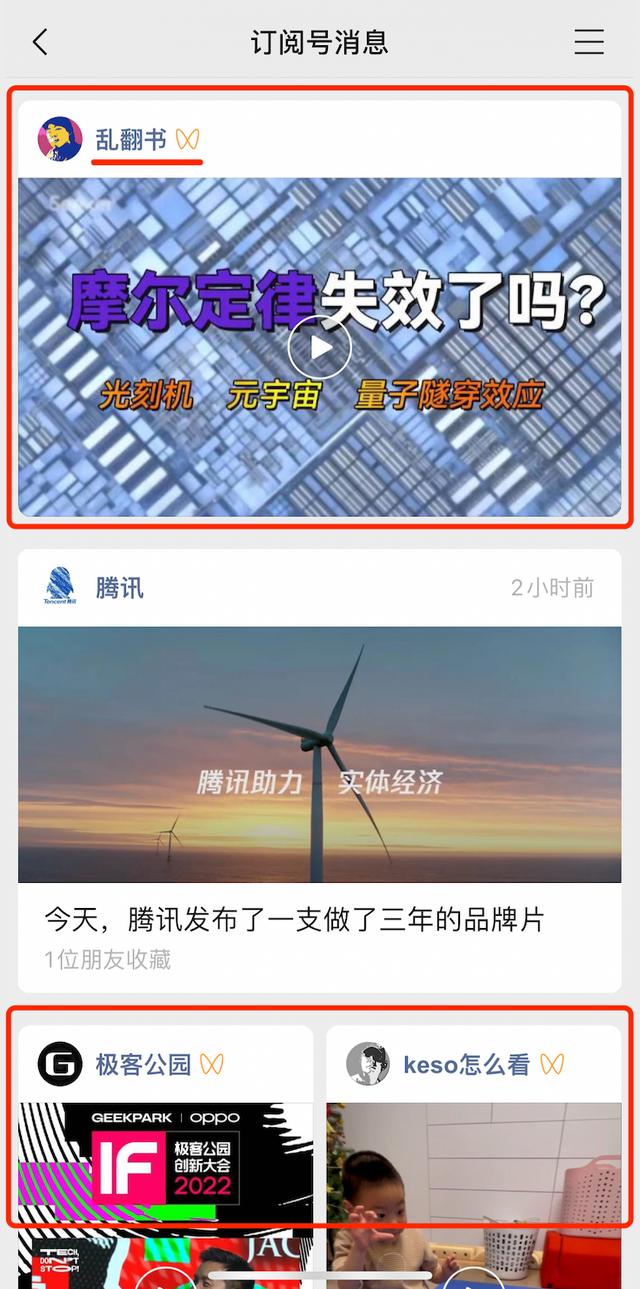640x1289 pixels.
Task: Go back from 订阅号消息
Action: [x=40, y=42]
